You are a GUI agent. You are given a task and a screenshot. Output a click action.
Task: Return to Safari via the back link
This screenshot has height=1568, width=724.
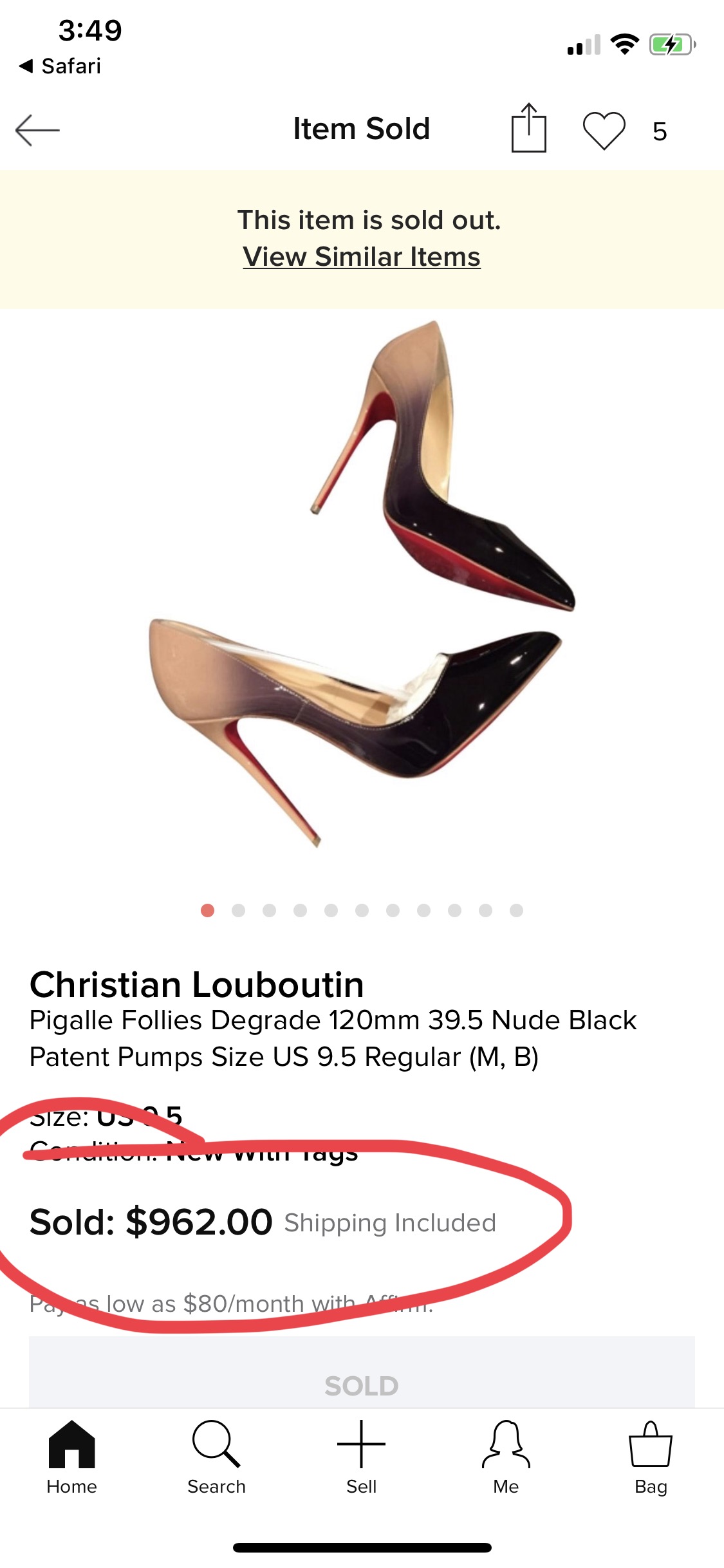[60, 66]
